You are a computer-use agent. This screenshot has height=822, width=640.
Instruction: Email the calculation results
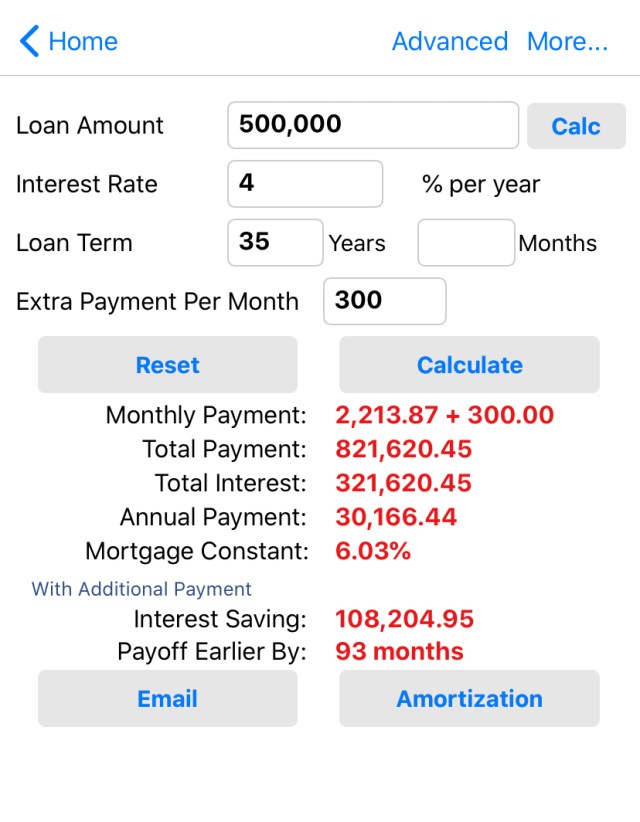pos(168,699)
